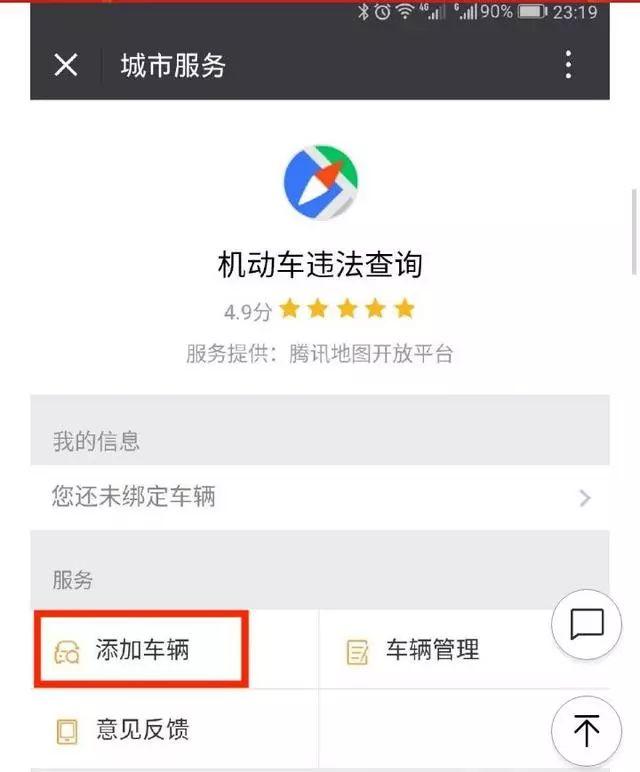This screenshot has width=640, height=772.
Task: Open 车辆管理 service
Action: pyautogui.click(x=432, y=650)
